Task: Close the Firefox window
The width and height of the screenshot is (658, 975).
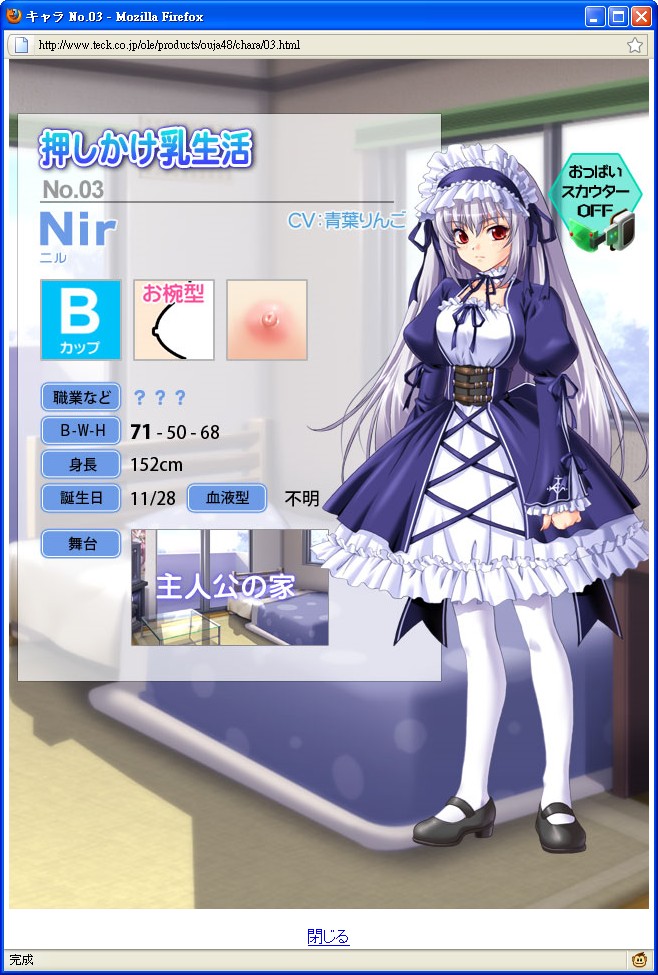Action: coord(640,16)
